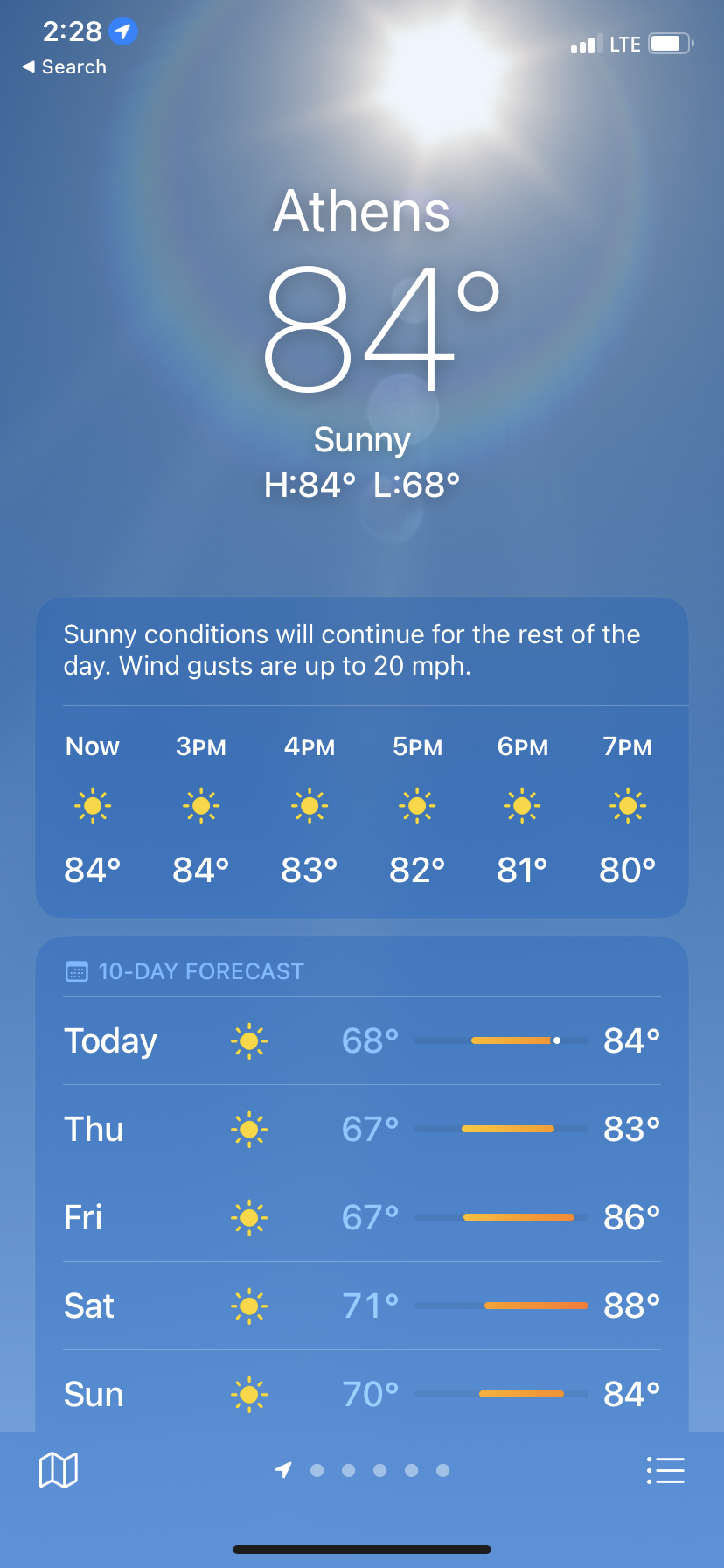Open the saved city list
Viewport: 724px width, 1568px height.
pyautogui.click(x=665, y=1470)
